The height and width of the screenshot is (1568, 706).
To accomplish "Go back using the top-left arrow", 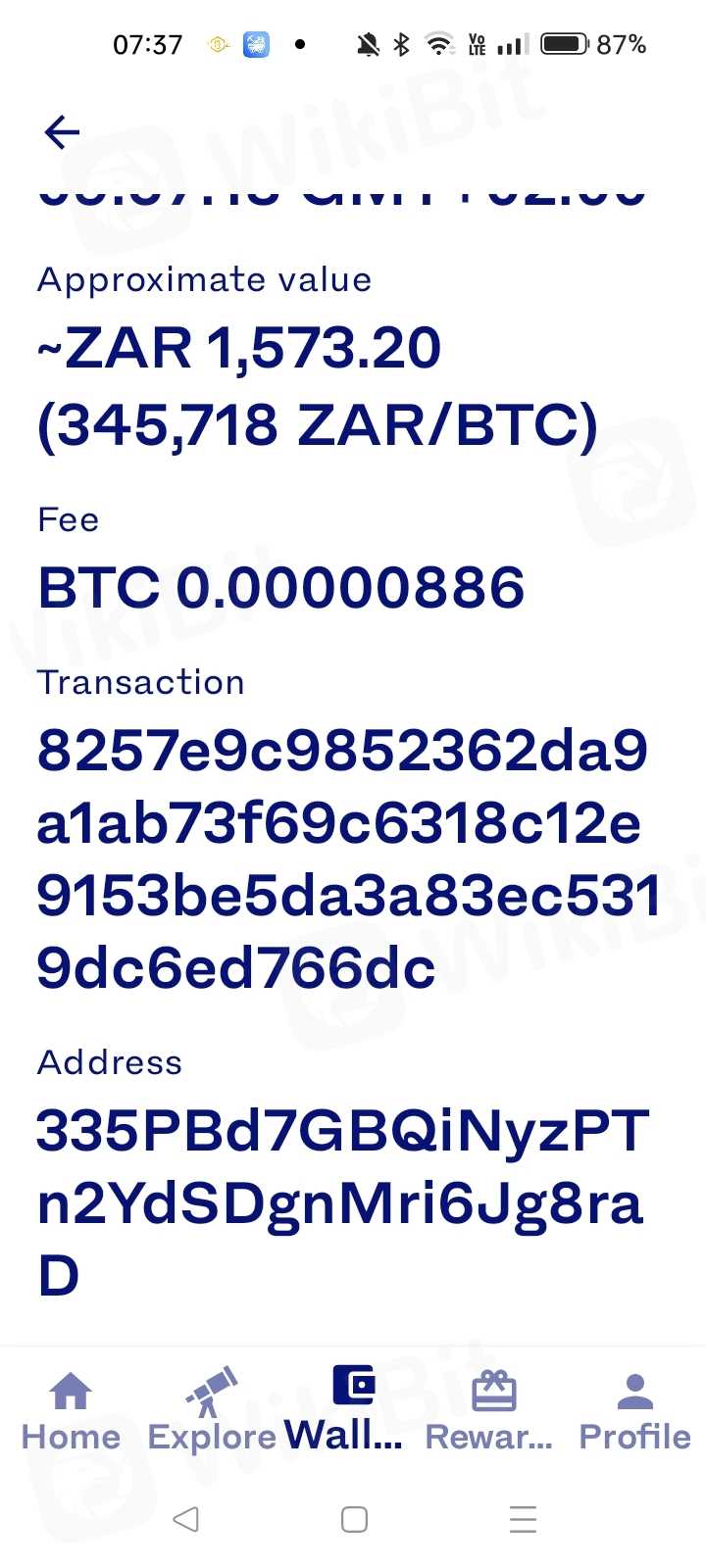I will 62,131.
